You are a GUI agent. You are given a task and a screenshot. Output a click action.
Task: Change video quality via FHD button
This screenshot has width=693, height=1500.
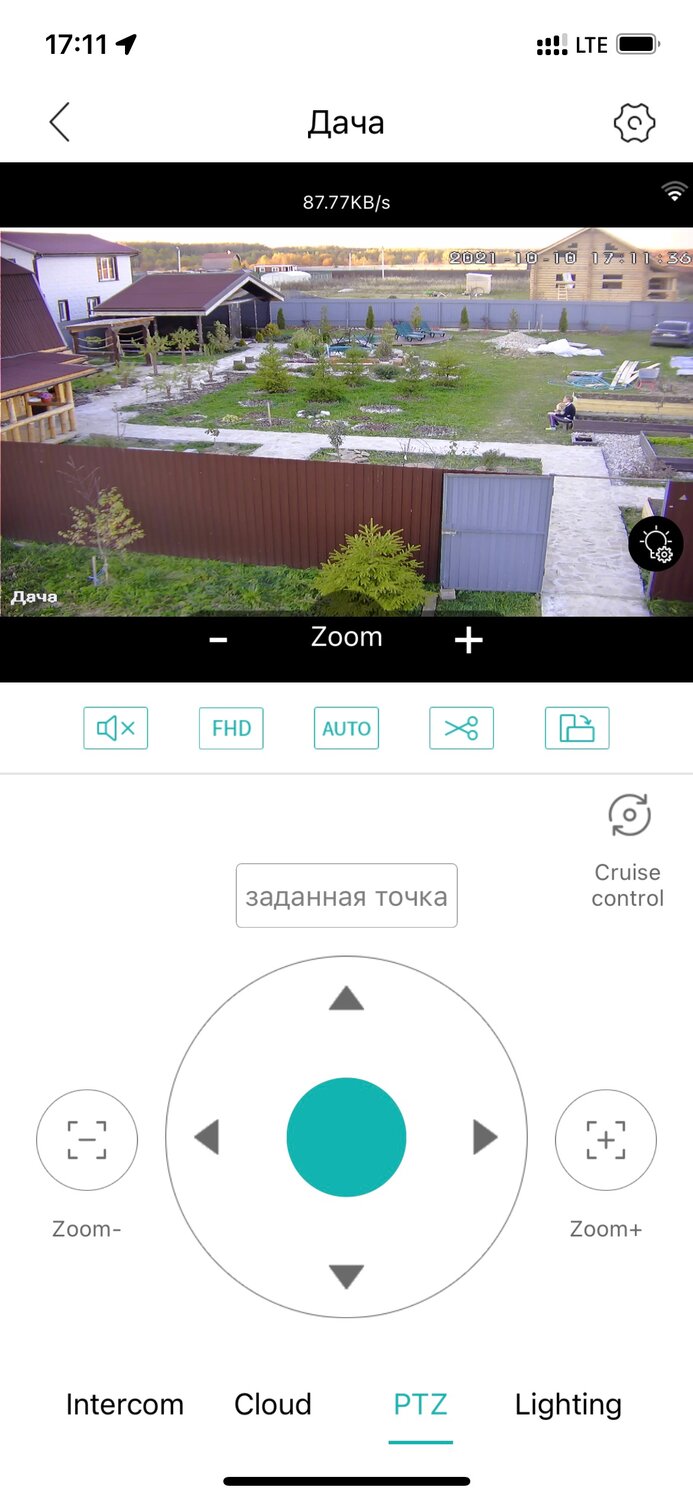pyautogui.click(x=231, y=728)
